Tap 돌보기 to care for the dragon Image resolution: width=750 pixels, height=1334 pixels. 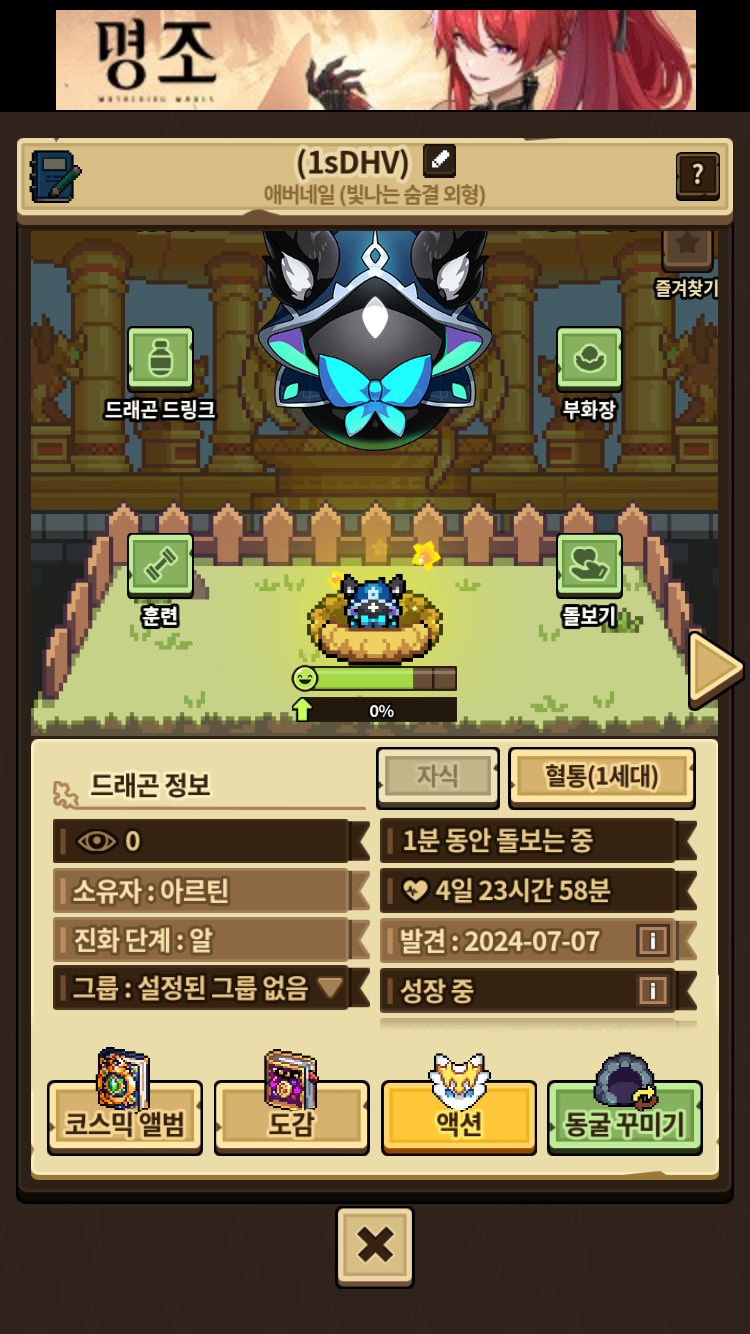pyautogui.click(x=589, y=566)
